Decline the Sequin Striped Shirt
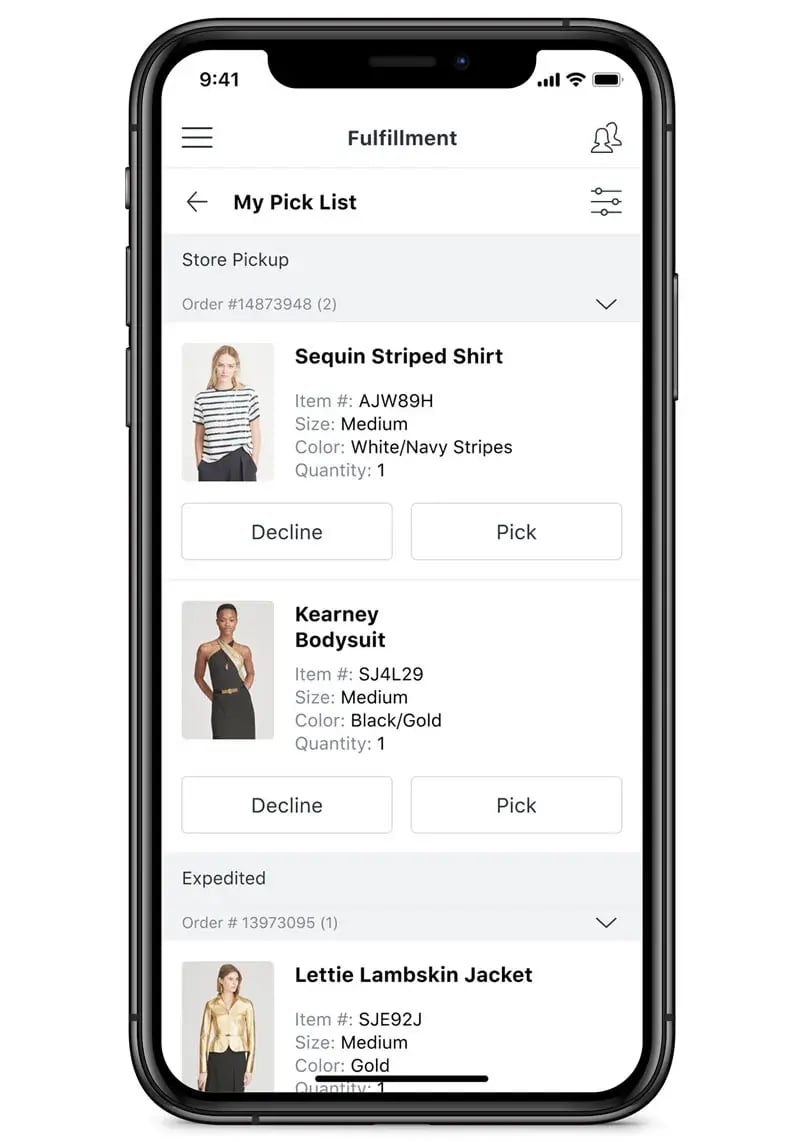The height and width of the screenshot is (1142, 800). pyautogui.click(x=287, y=532)
